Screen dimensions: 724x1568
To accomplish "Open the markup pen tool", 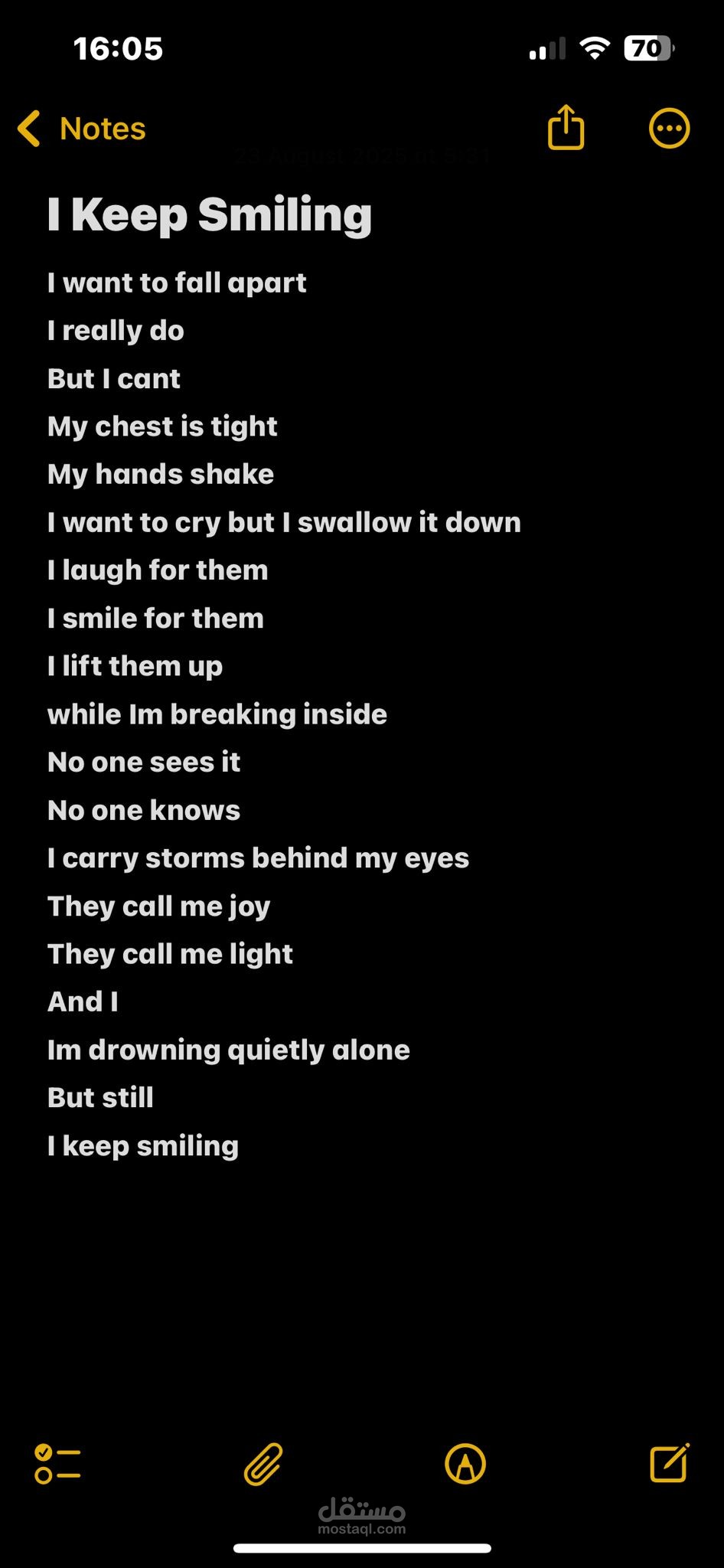I will (465, 1464).
